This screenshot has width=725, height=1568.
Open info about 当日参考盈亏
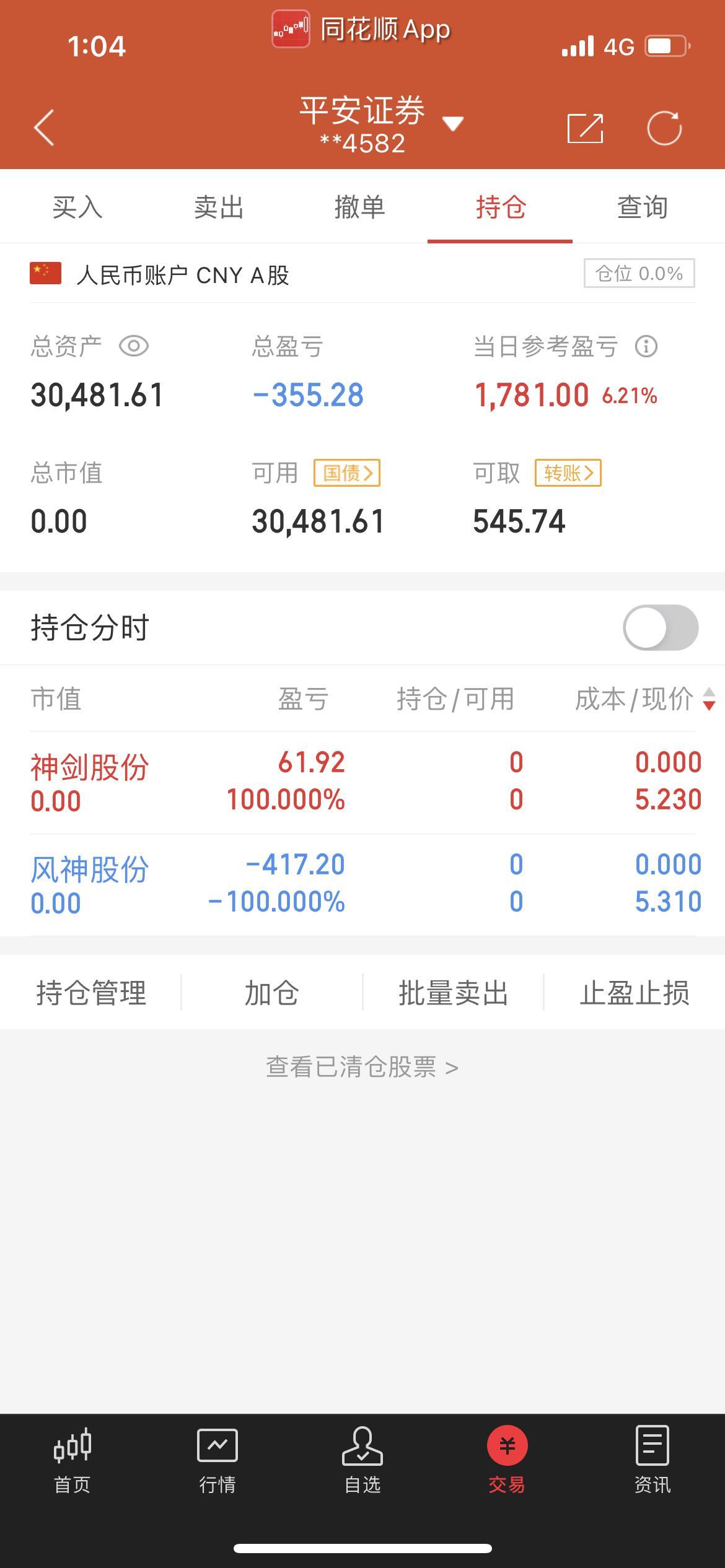pyautogui.click(x=646, y=346)
